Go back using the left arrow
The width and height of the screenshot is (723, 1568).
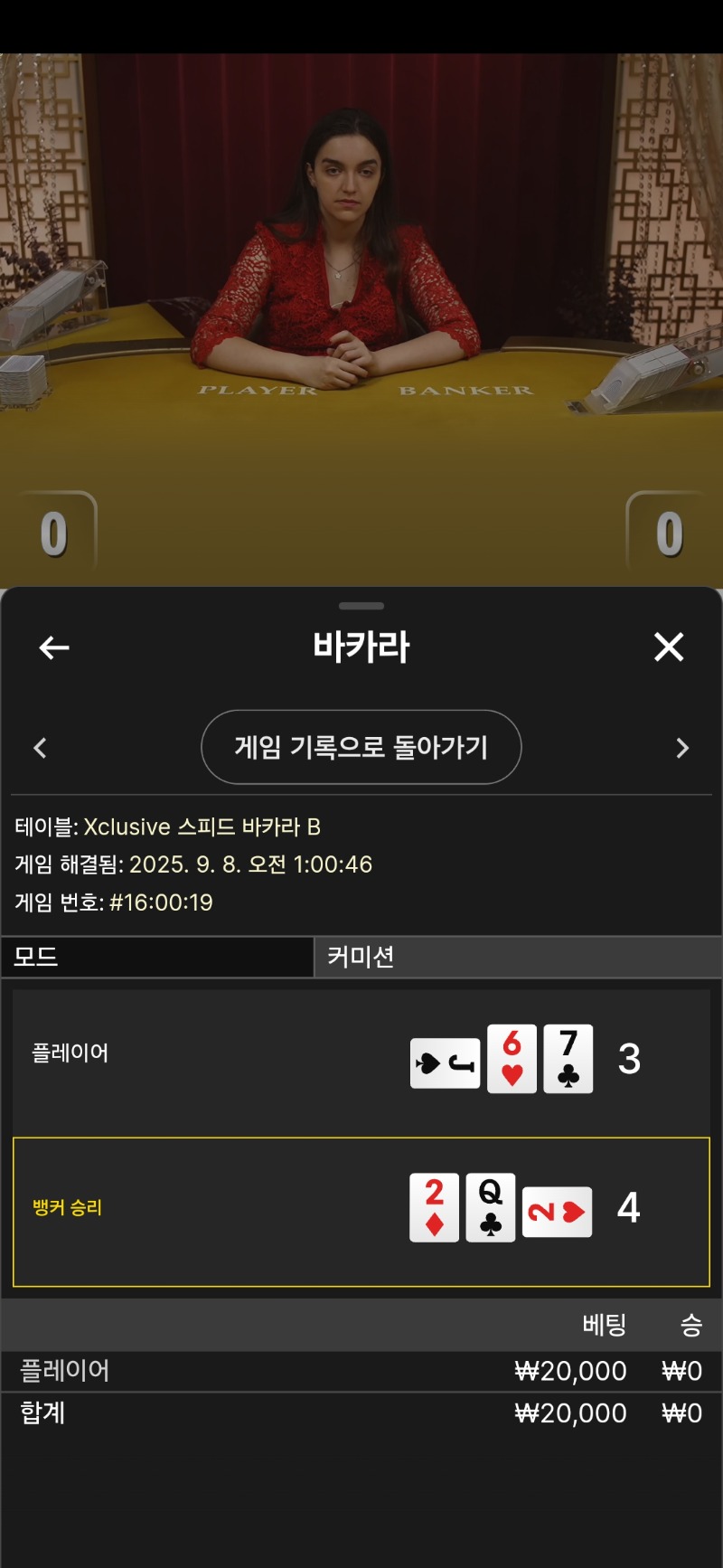54,647
